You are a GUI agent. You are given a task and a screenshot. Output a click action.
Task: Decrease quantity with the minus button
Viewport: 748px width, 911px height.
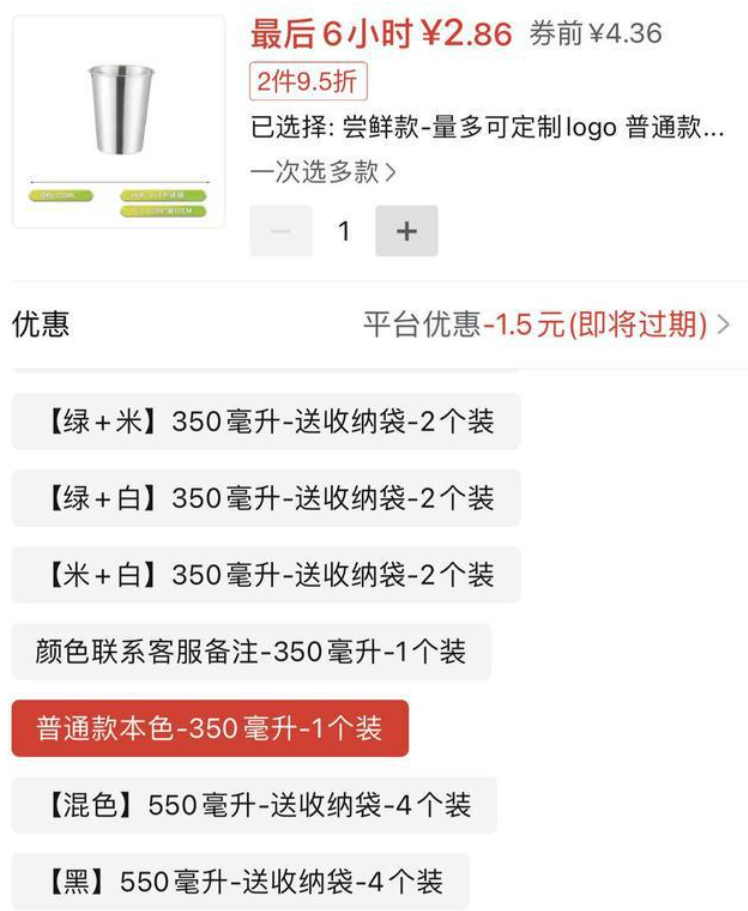point(281,231)
